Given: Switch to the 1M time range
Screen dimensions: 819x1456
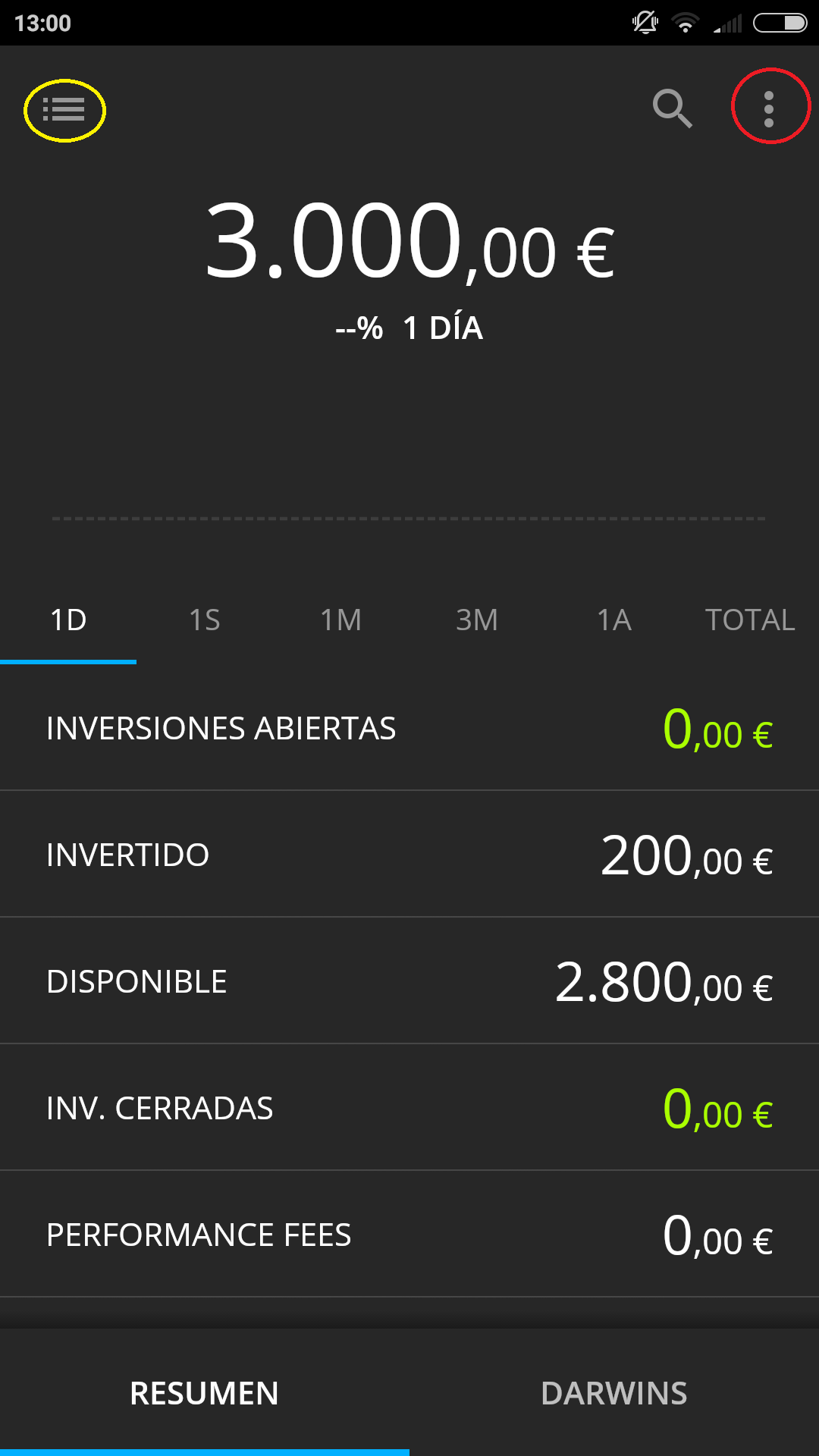Looking at the screenshot, I should [341, 620].
